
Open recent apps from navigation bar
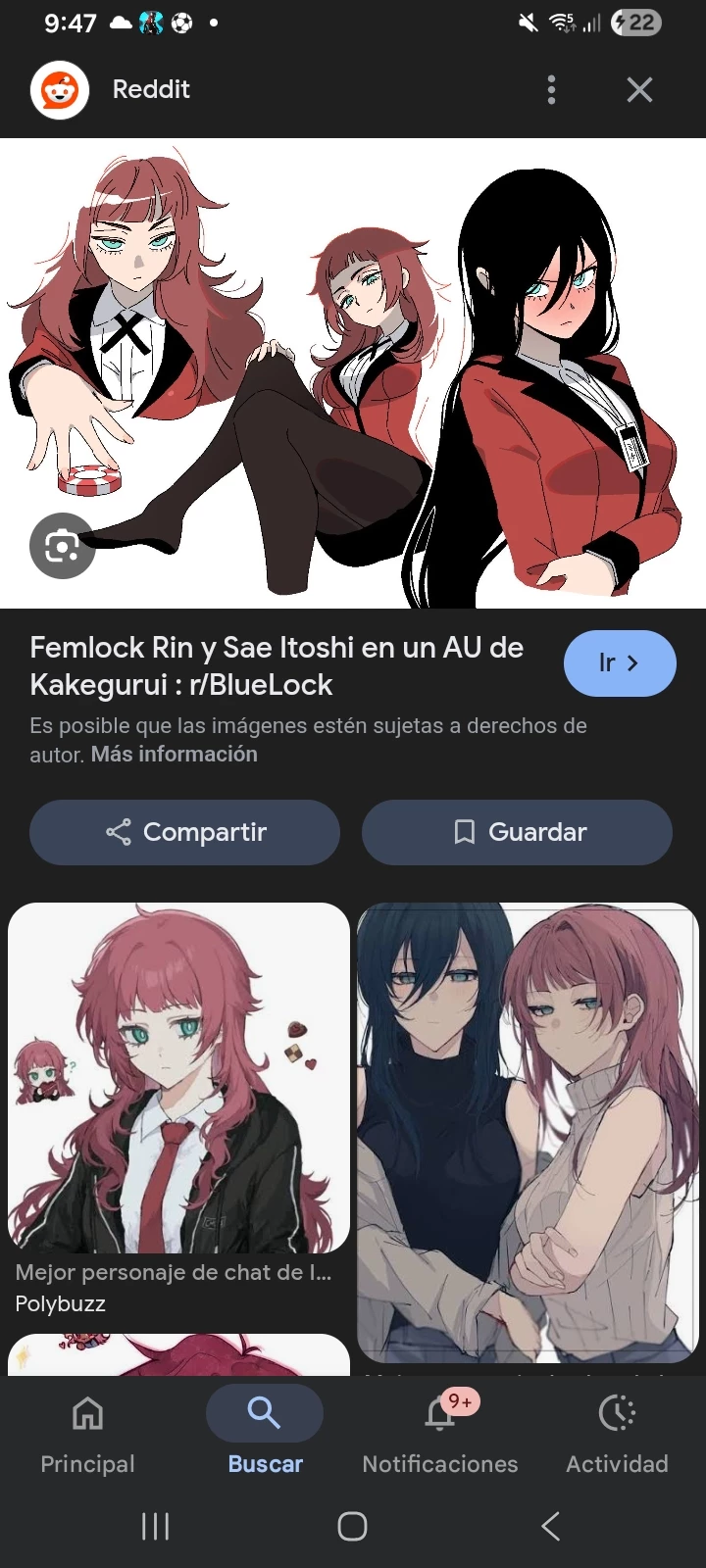[x=155, y=1526]
